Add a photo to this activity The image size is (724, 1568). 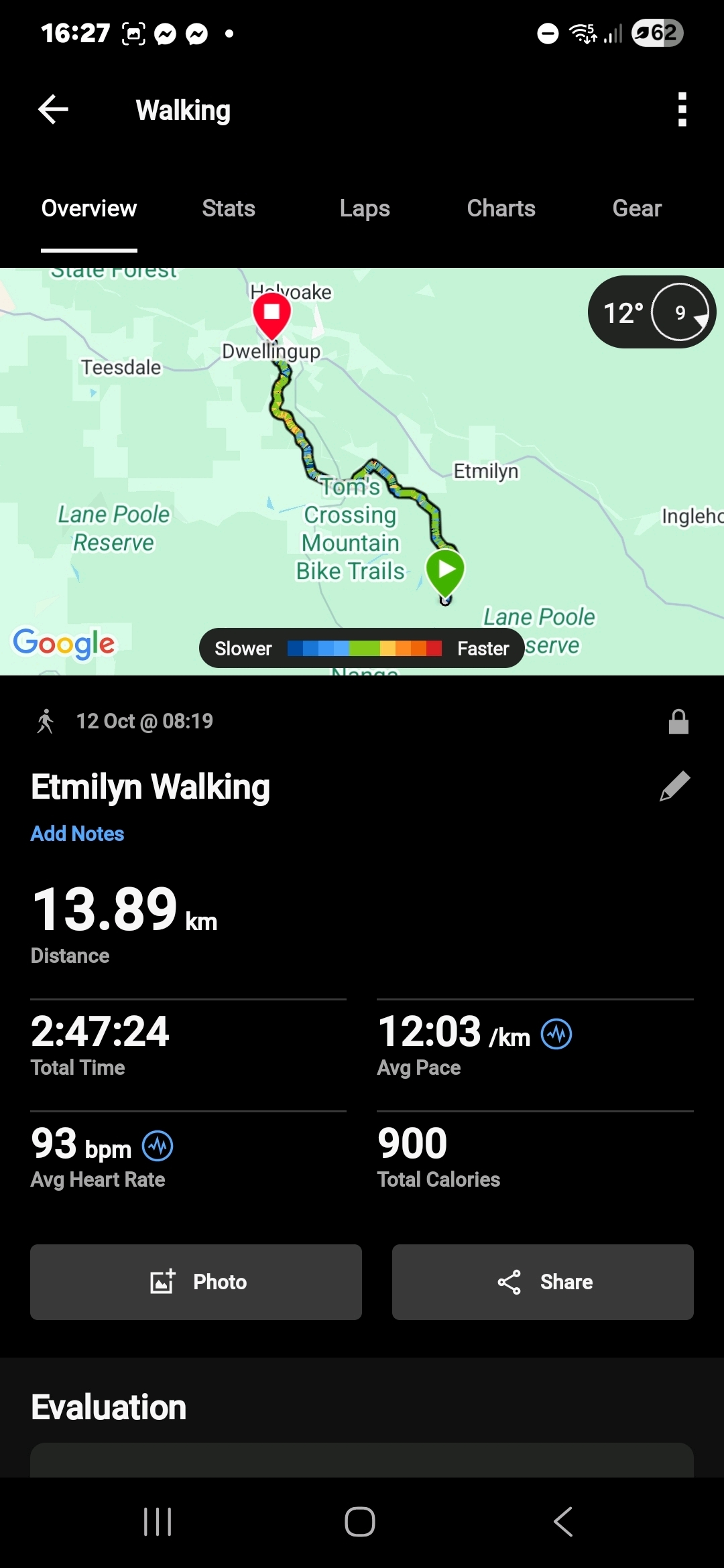pos(196,1282)
